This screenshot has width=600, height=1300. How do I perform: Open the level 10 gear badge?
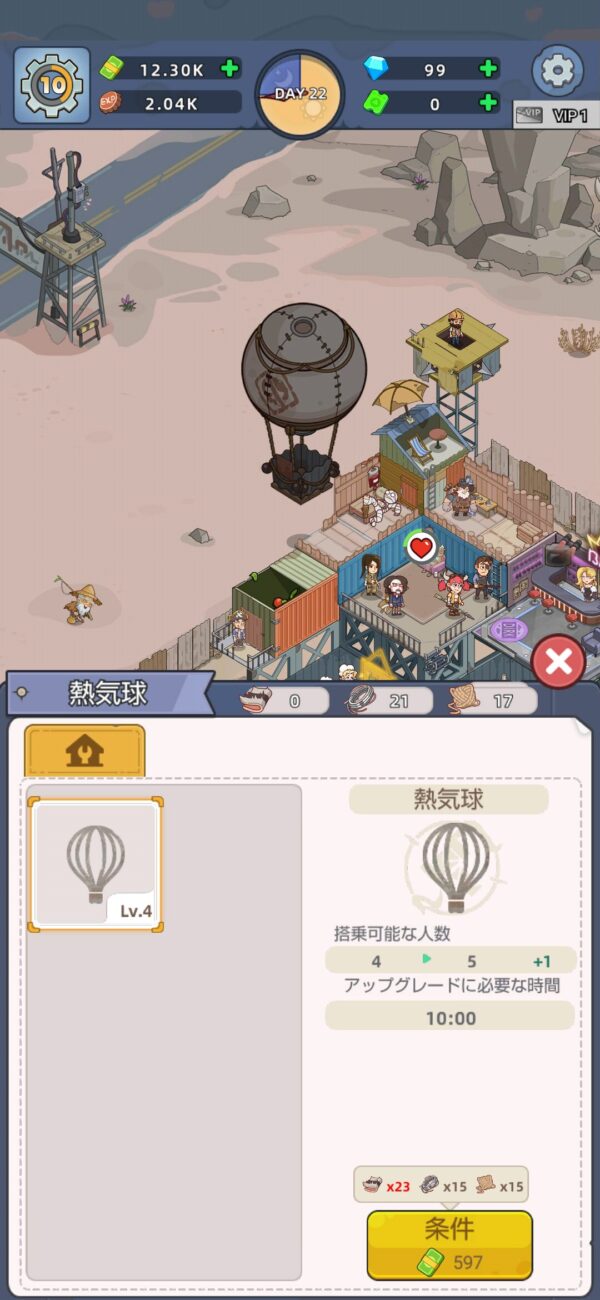(x=52, y=85)
